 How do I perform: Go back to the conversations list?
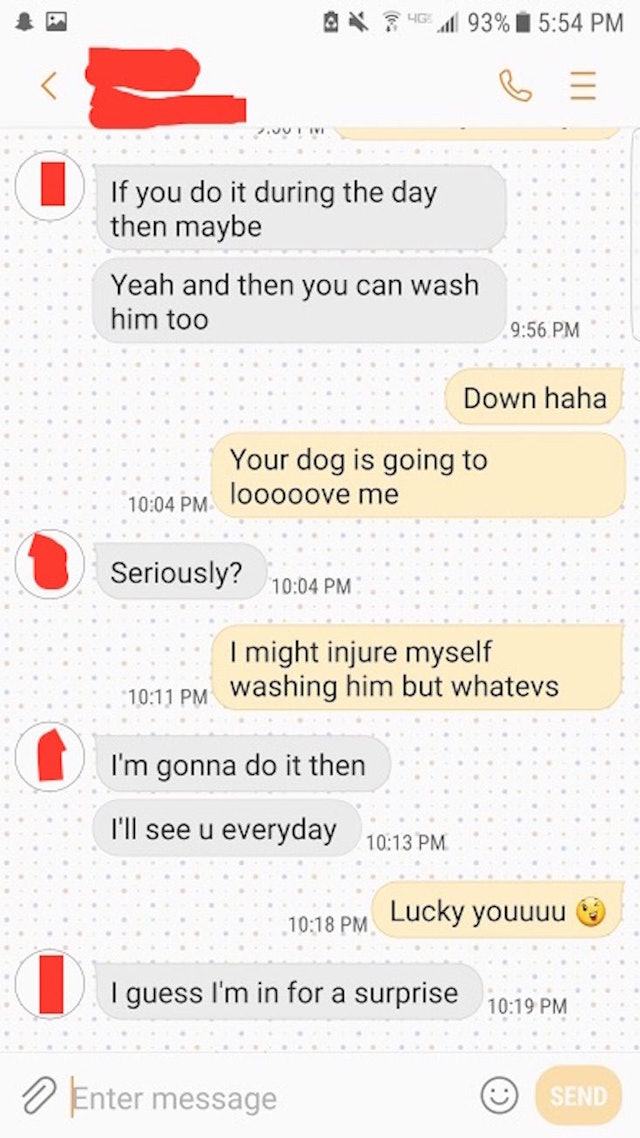[x=49, y=86]
